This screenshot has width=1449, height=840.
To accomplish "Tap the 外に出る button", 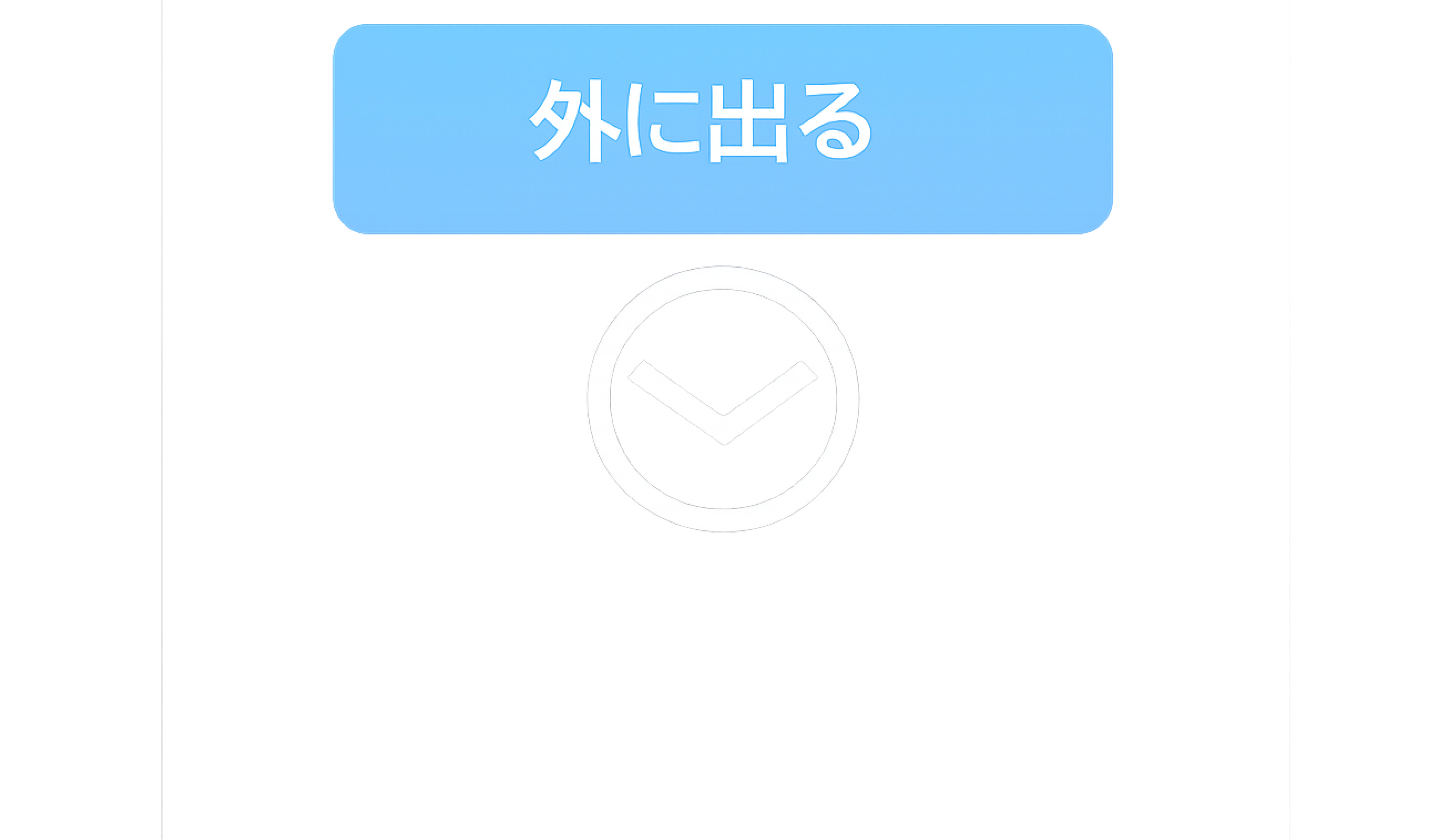I will [x=723, y=129].
